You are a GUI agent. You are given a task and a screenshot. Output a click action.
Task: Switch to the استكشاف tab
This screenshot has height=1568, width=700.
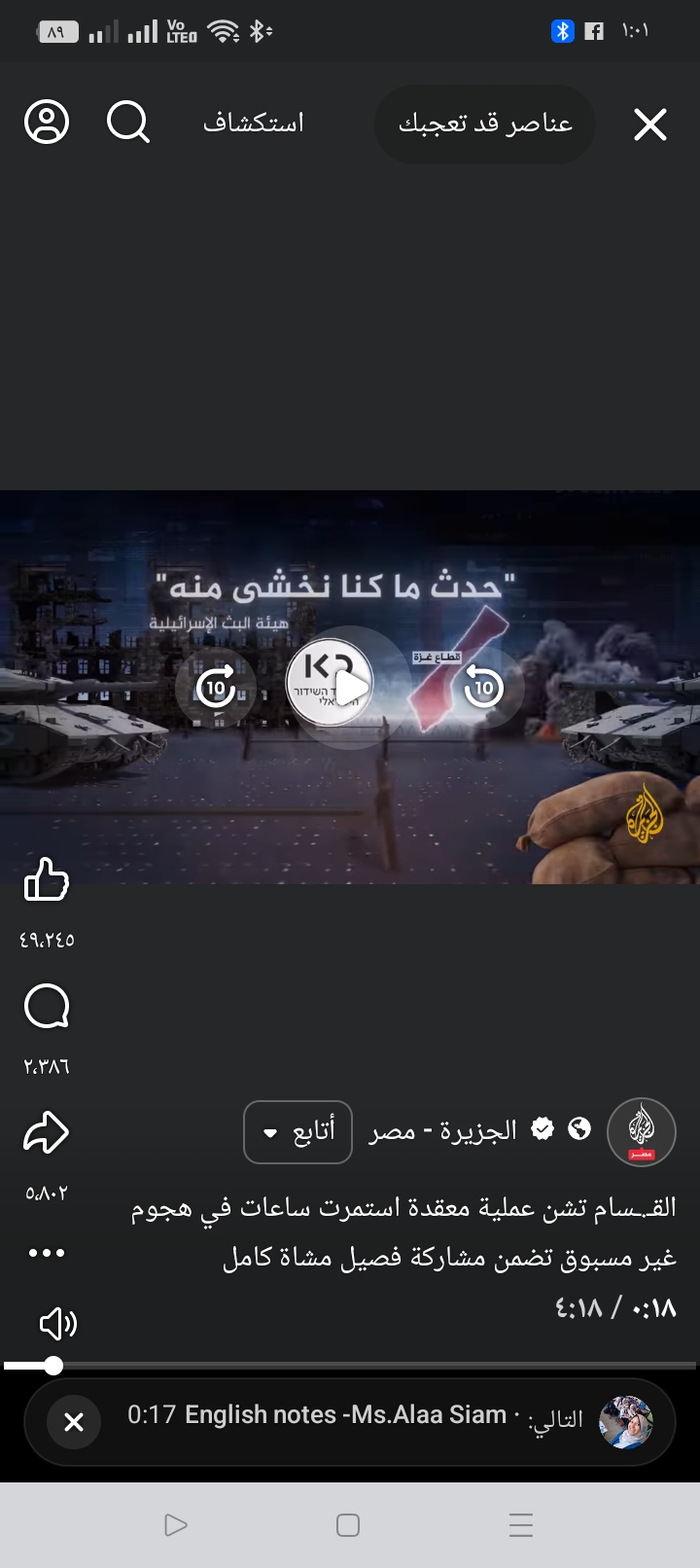[x=253, y=124]
